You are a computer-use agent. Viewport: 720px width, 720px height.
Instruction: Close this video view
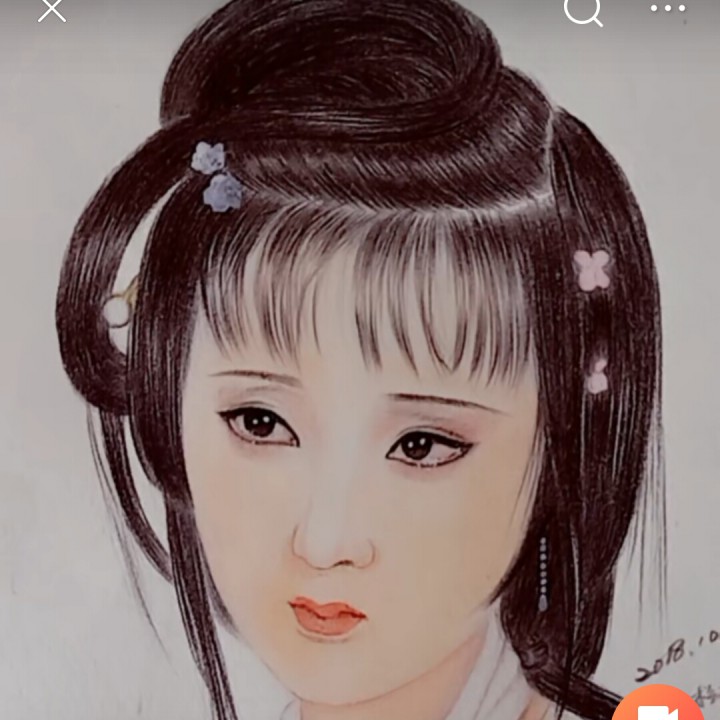[51, 10]
